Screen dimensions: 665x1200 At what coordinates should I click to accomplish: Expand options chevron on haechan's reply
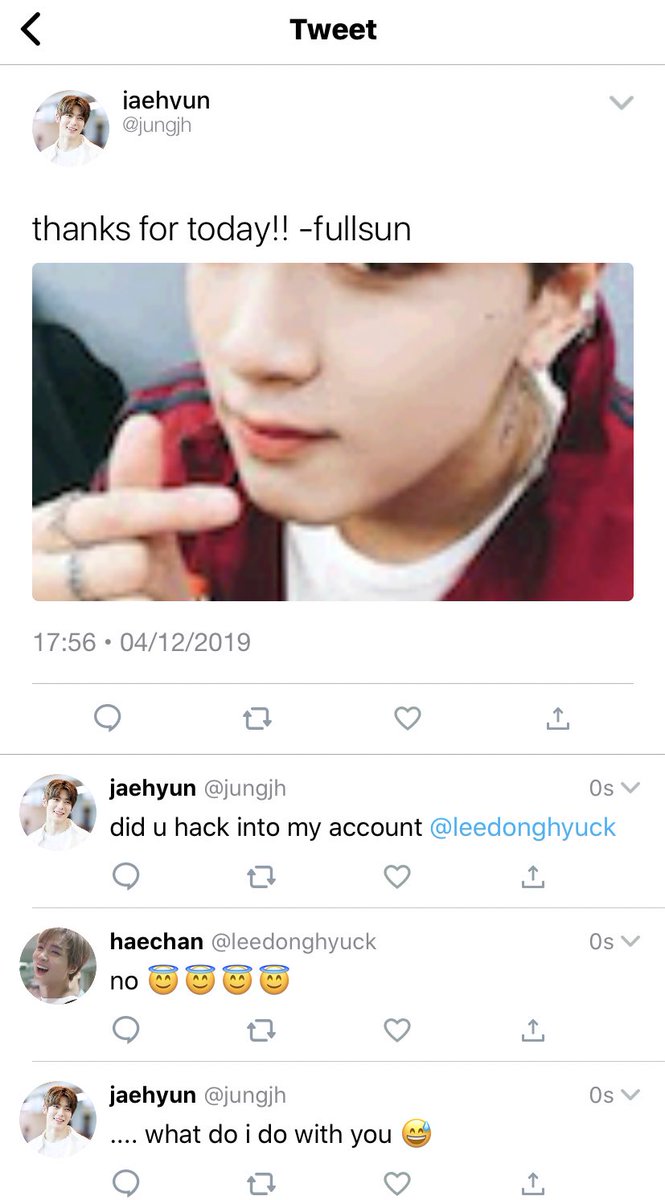(x=630, y=941)
